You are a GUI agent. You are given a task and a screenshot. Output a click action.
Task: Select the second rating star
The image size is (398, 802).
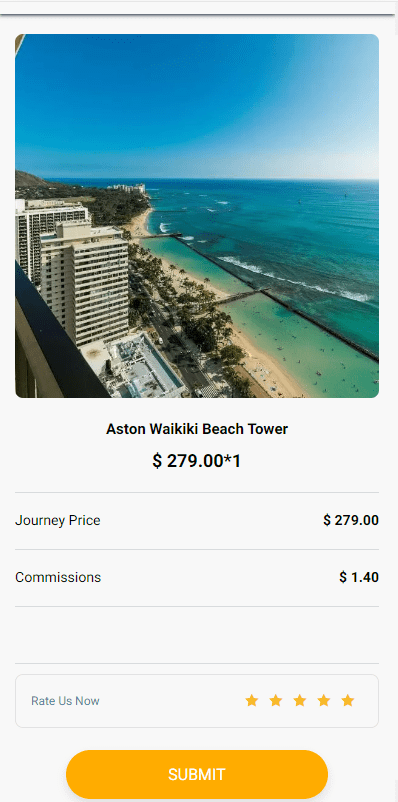pos(276,701)
